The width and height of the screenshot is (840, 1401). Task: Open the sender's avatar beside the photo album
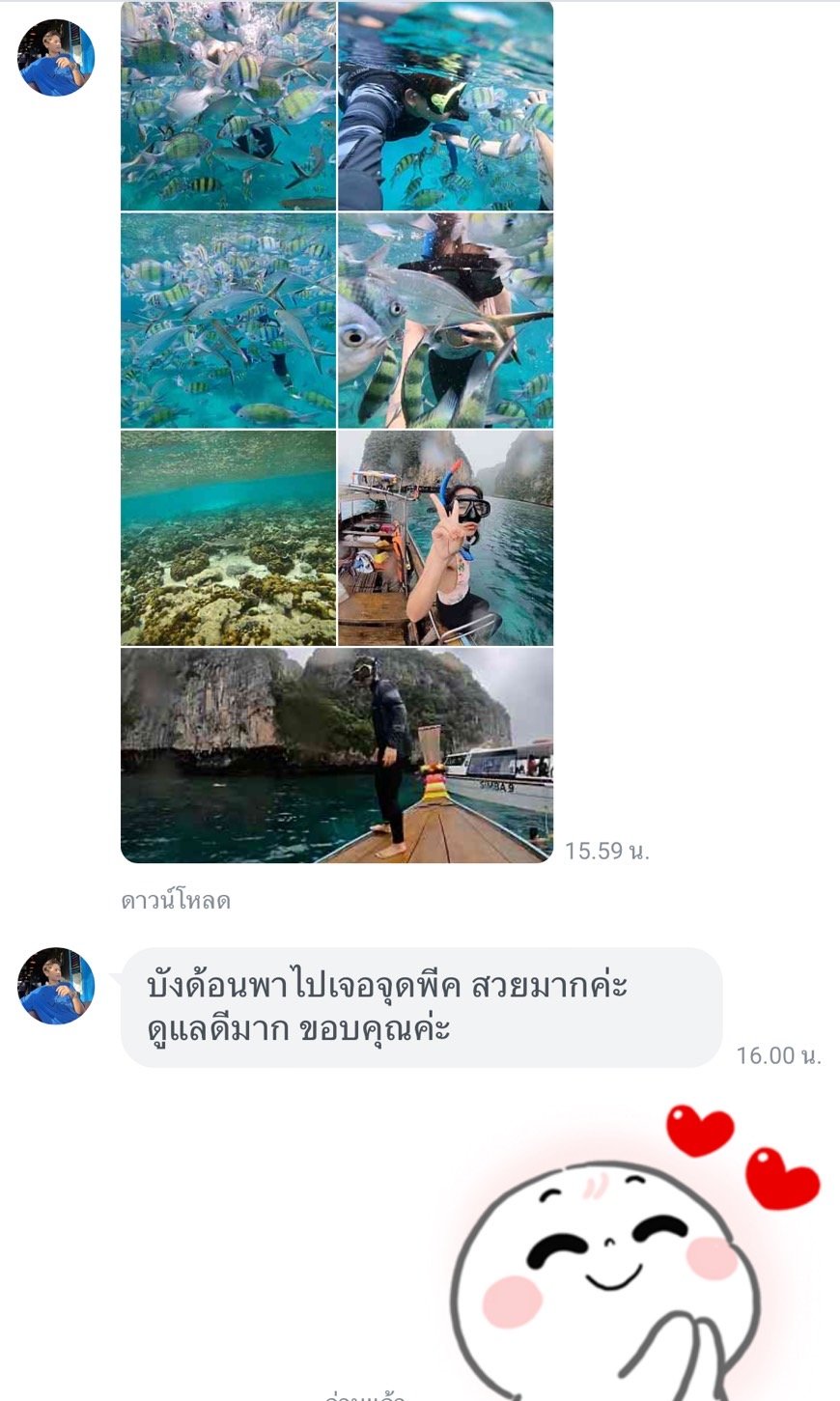point(56,58)
